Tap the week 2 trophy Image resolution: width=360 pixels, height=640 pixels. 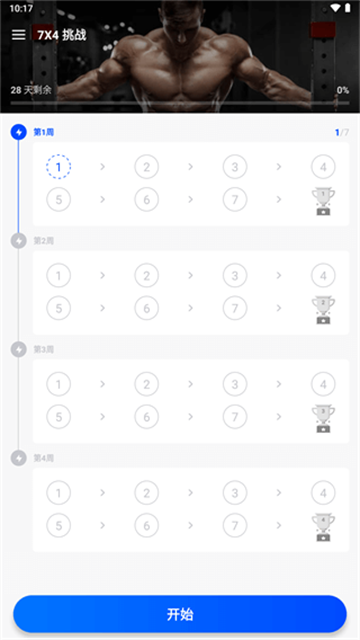(x=323, y=310)
